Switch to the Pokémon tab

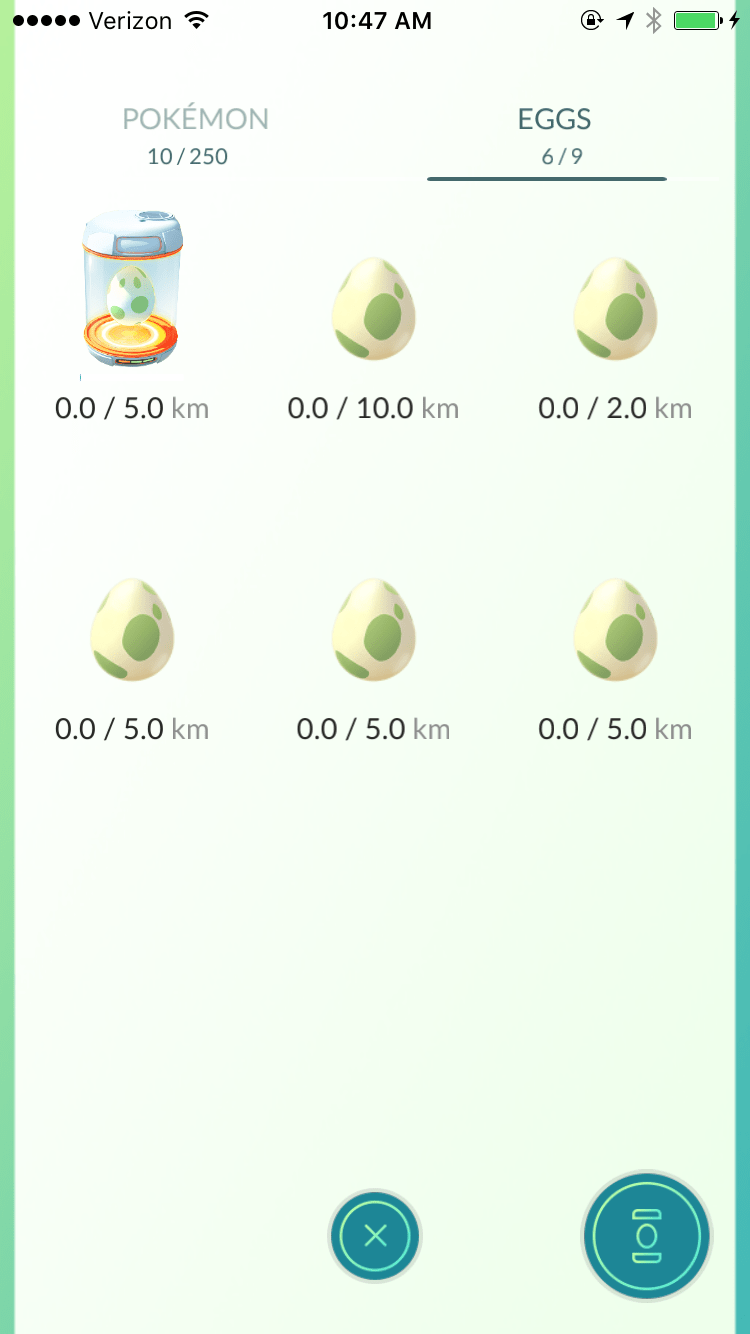tap(195, 135)
